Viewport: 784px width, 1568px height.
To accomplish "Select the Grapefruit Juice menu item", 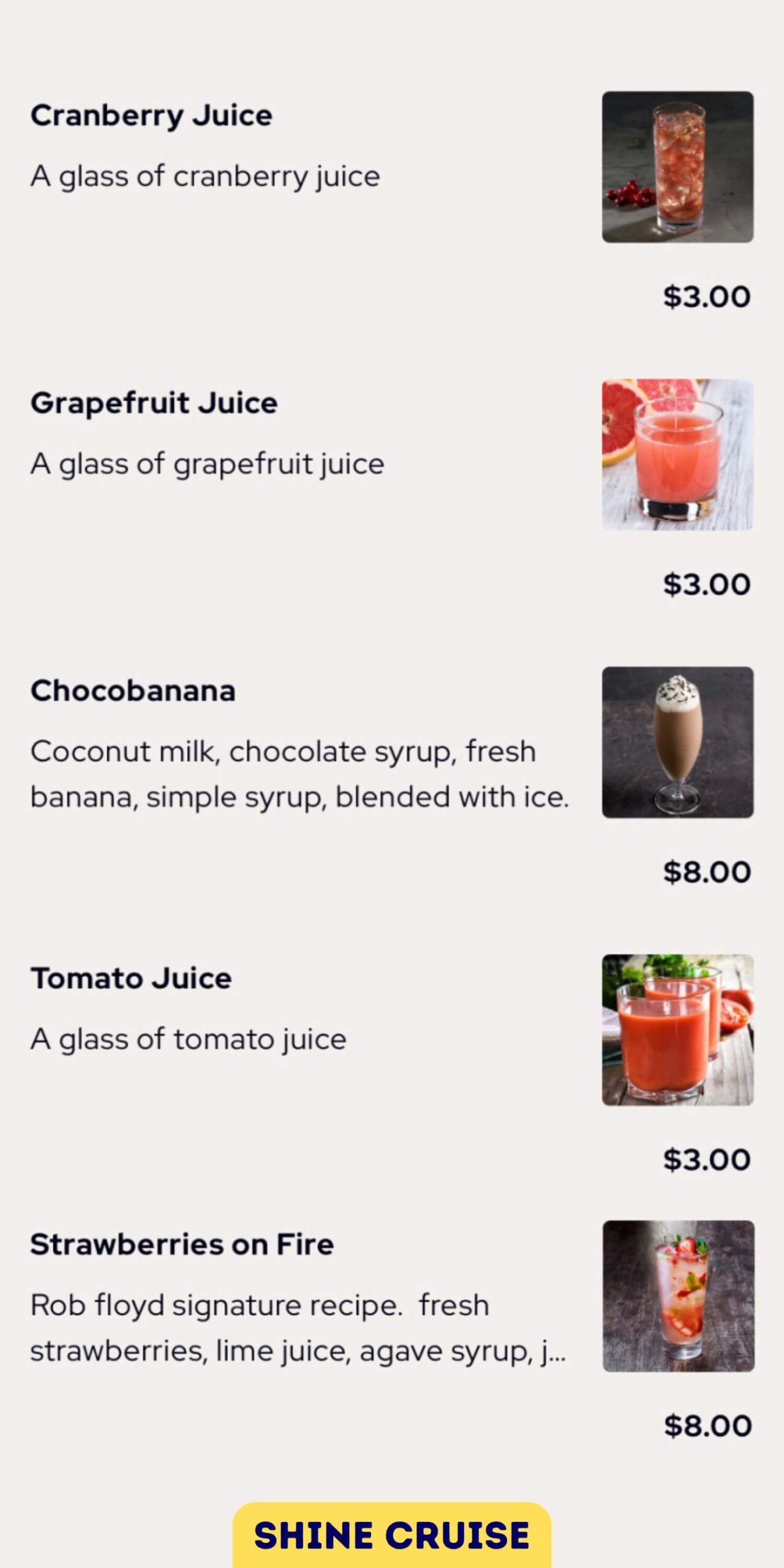I will [x=154, y=402].
